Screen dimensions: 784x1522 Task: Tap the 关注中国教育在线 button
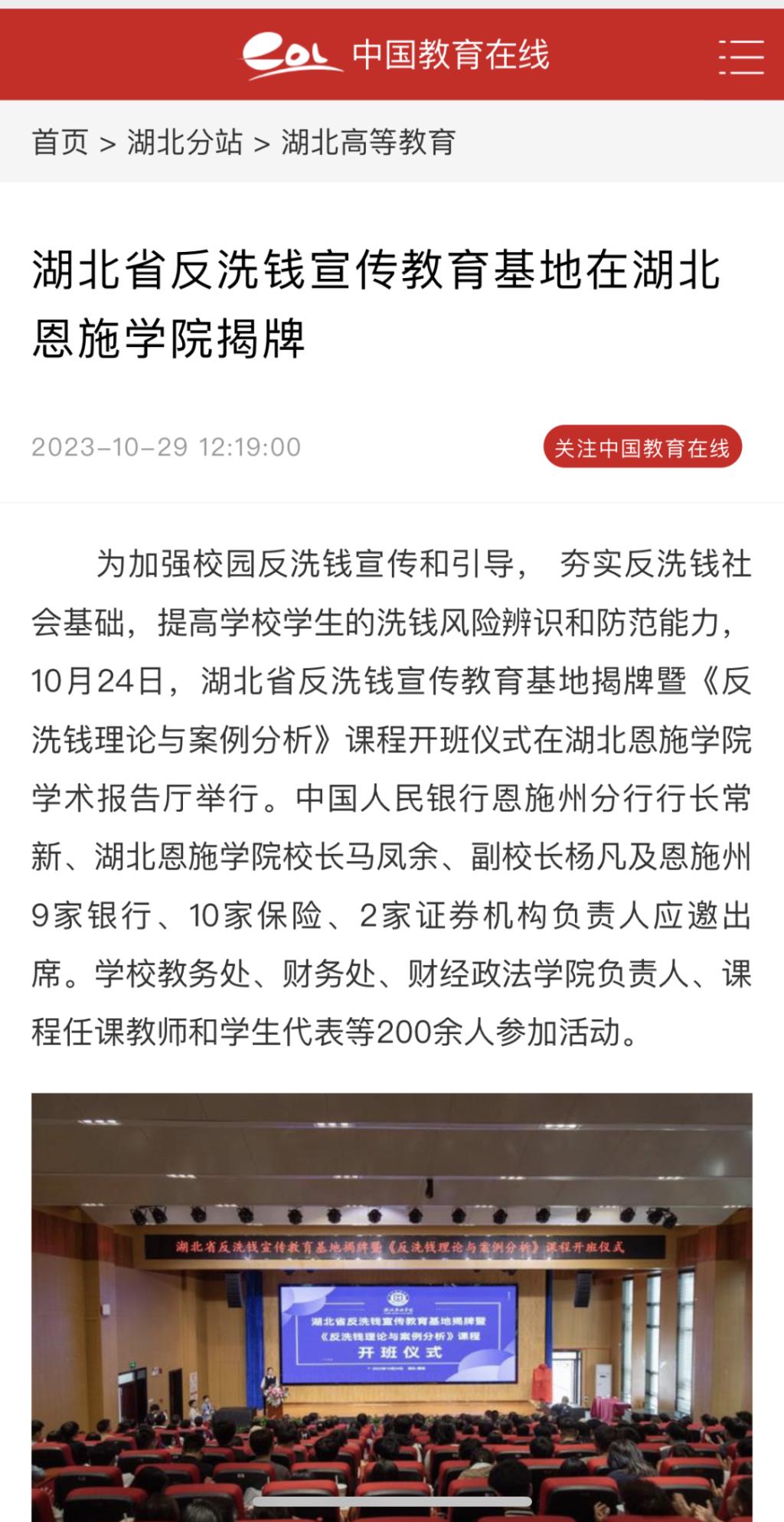tap(642, 447)
